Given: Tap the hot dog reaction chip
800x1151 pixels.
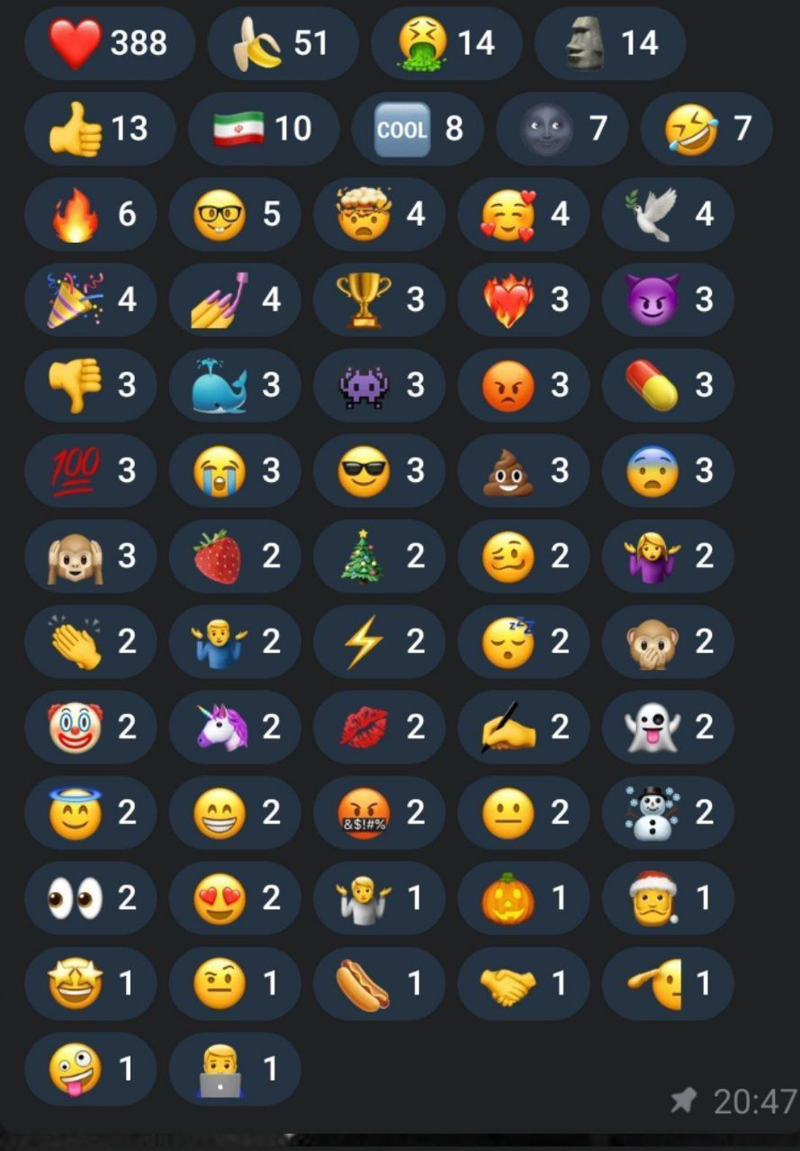Looking at the screenshot, I should click(379, 983).
